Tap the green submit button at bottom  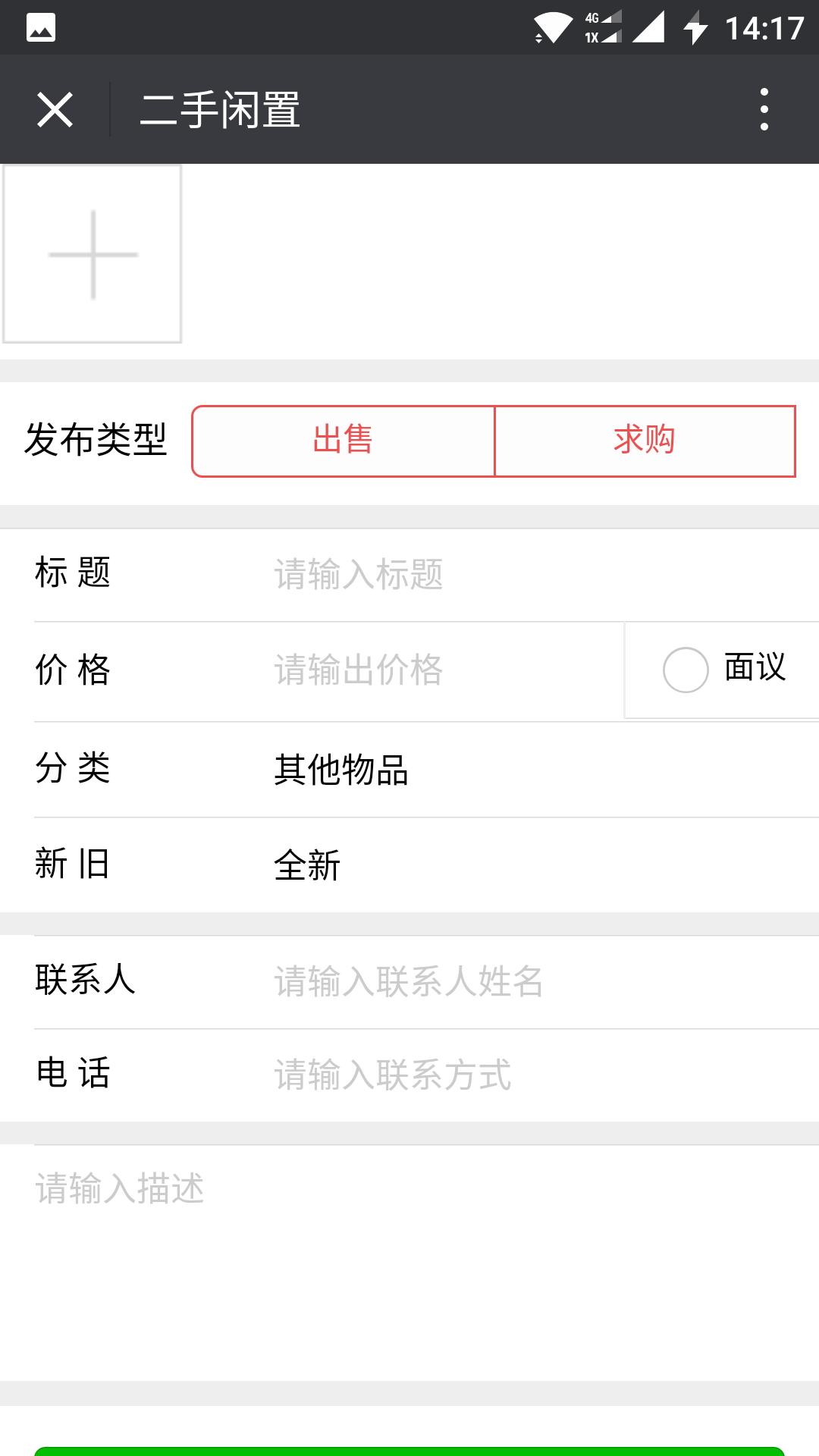coord(409,1450)
